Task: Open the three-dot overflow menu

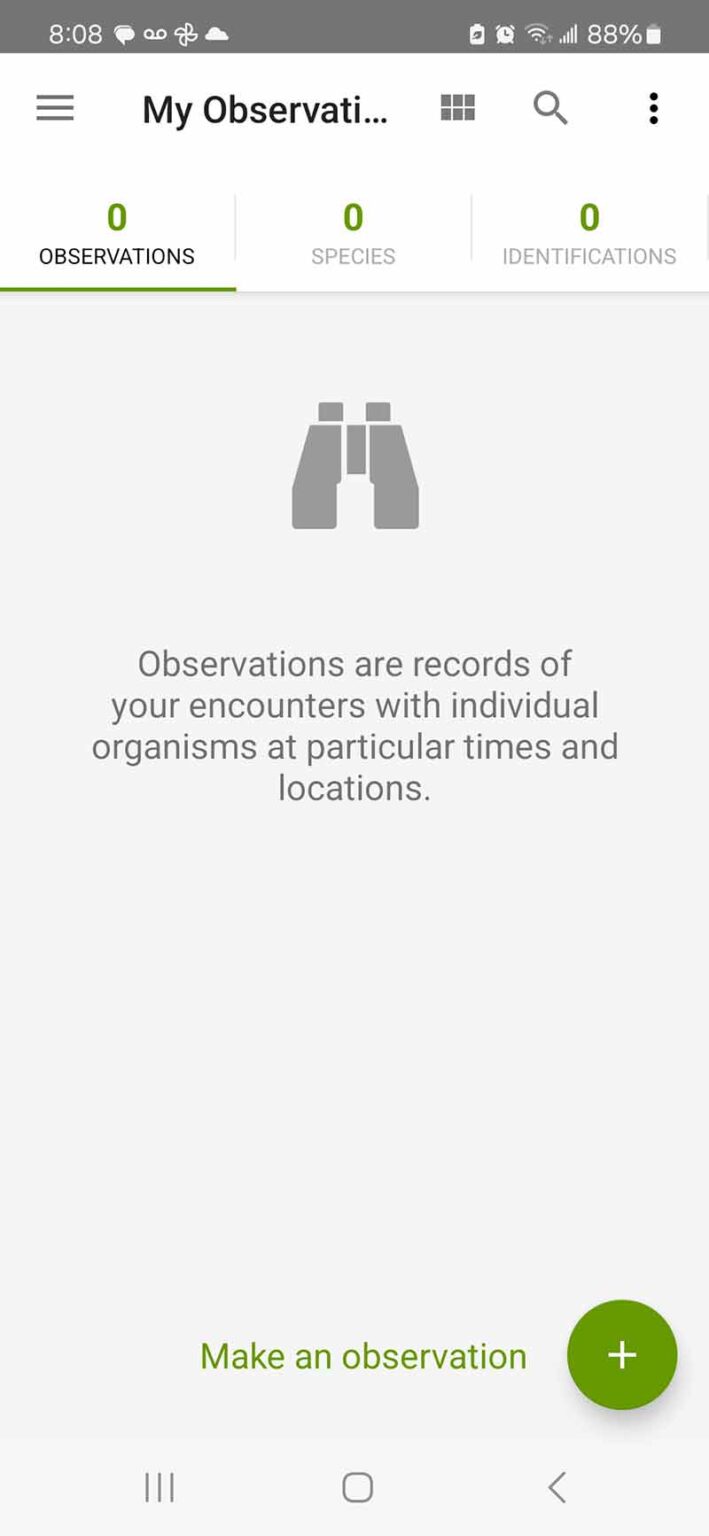Action: [x=653, y=108]
